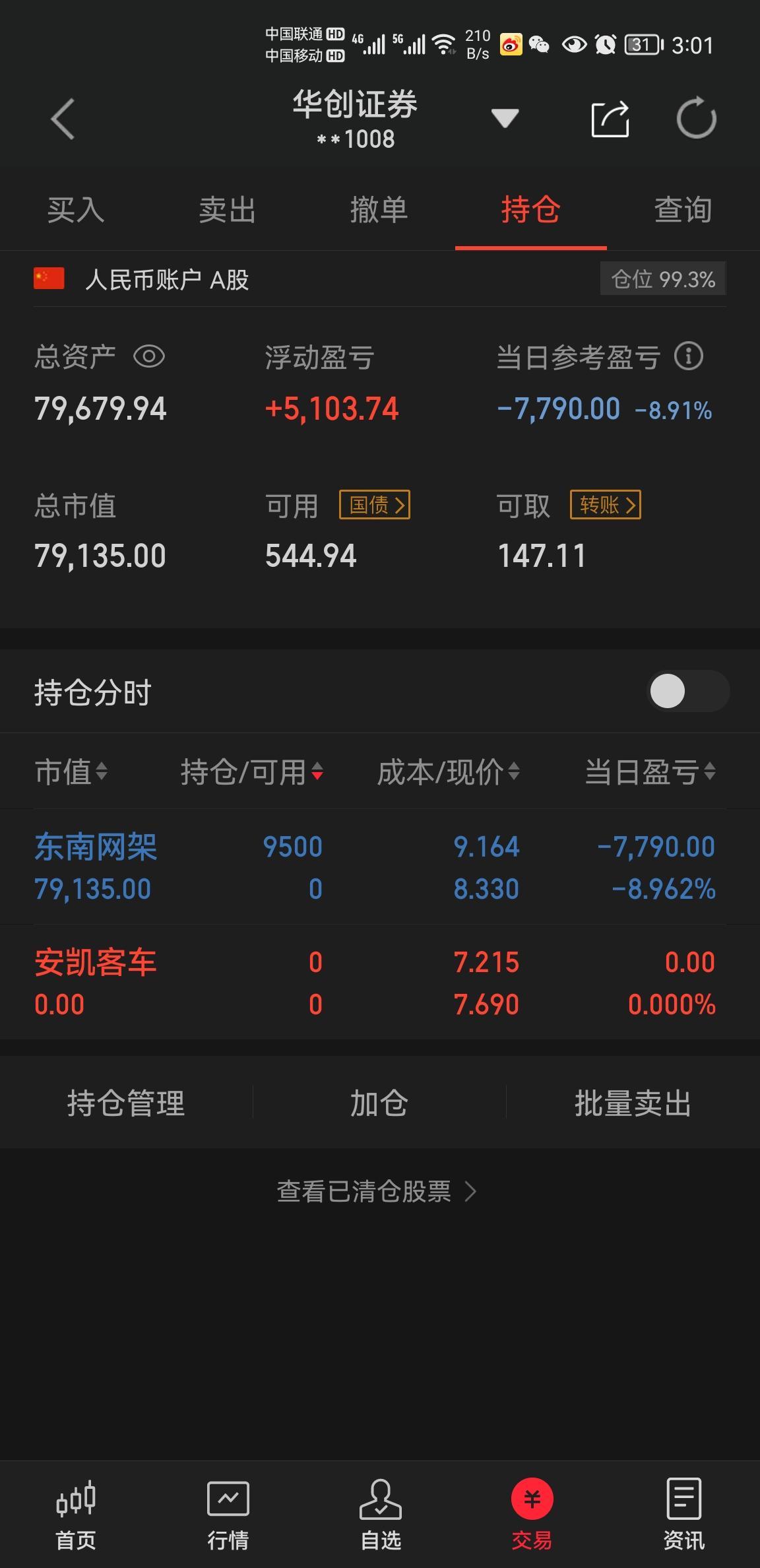Go back using the top-left arrow

(x=63, y=119)
